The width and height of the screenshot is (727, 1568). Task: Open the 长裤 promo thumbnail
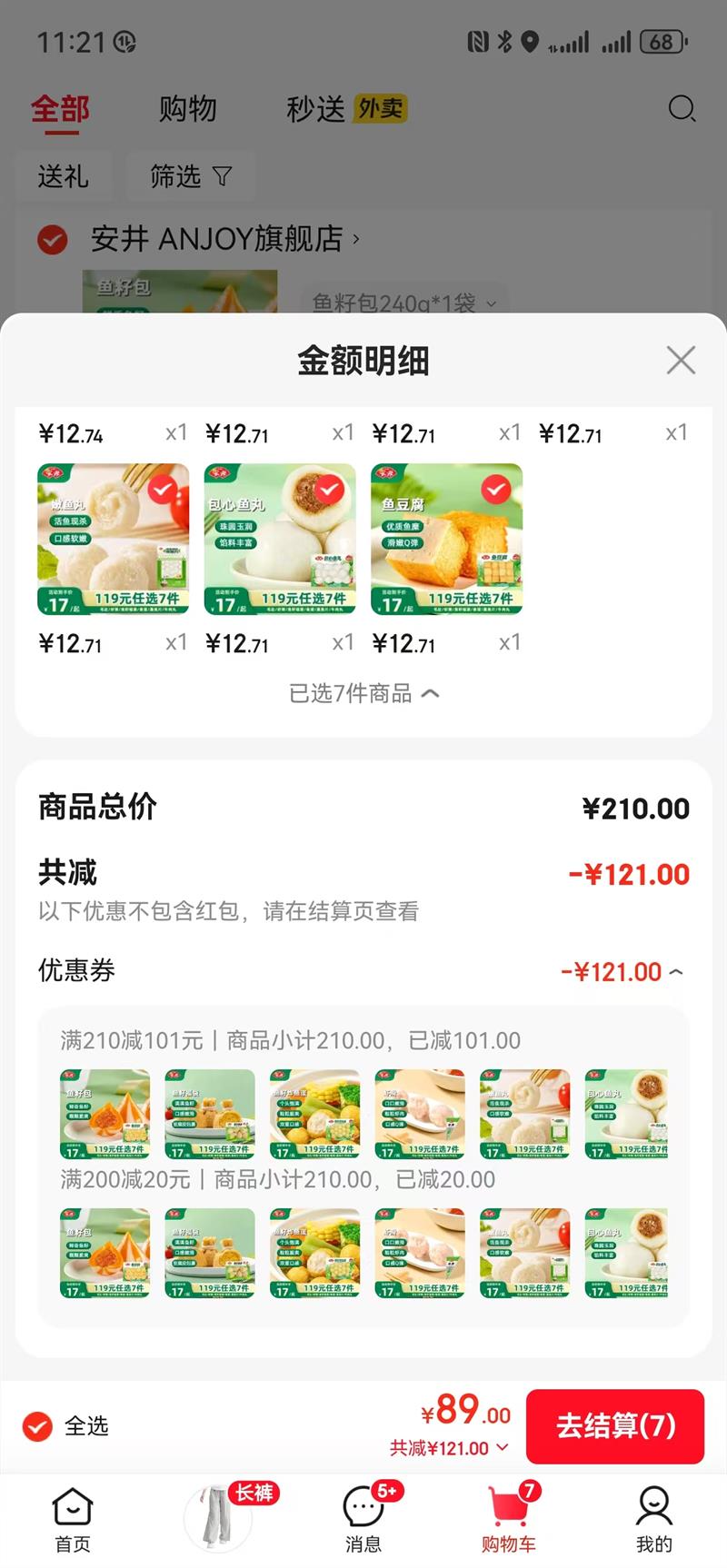pyautogui.click(x=216, y=1513)
